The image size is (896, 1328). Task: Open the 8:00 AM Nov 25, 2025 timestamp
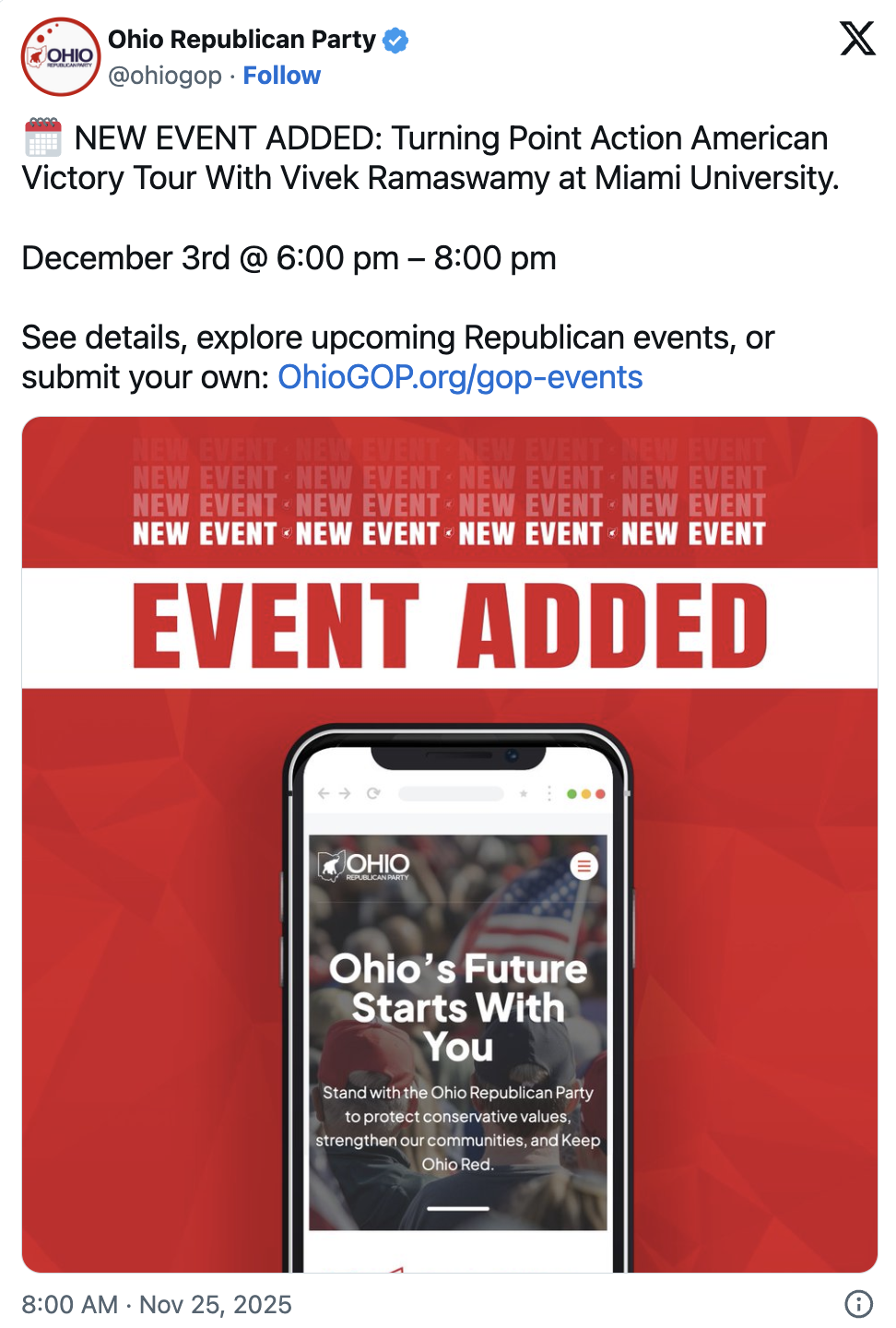(x=157, y=1304)
